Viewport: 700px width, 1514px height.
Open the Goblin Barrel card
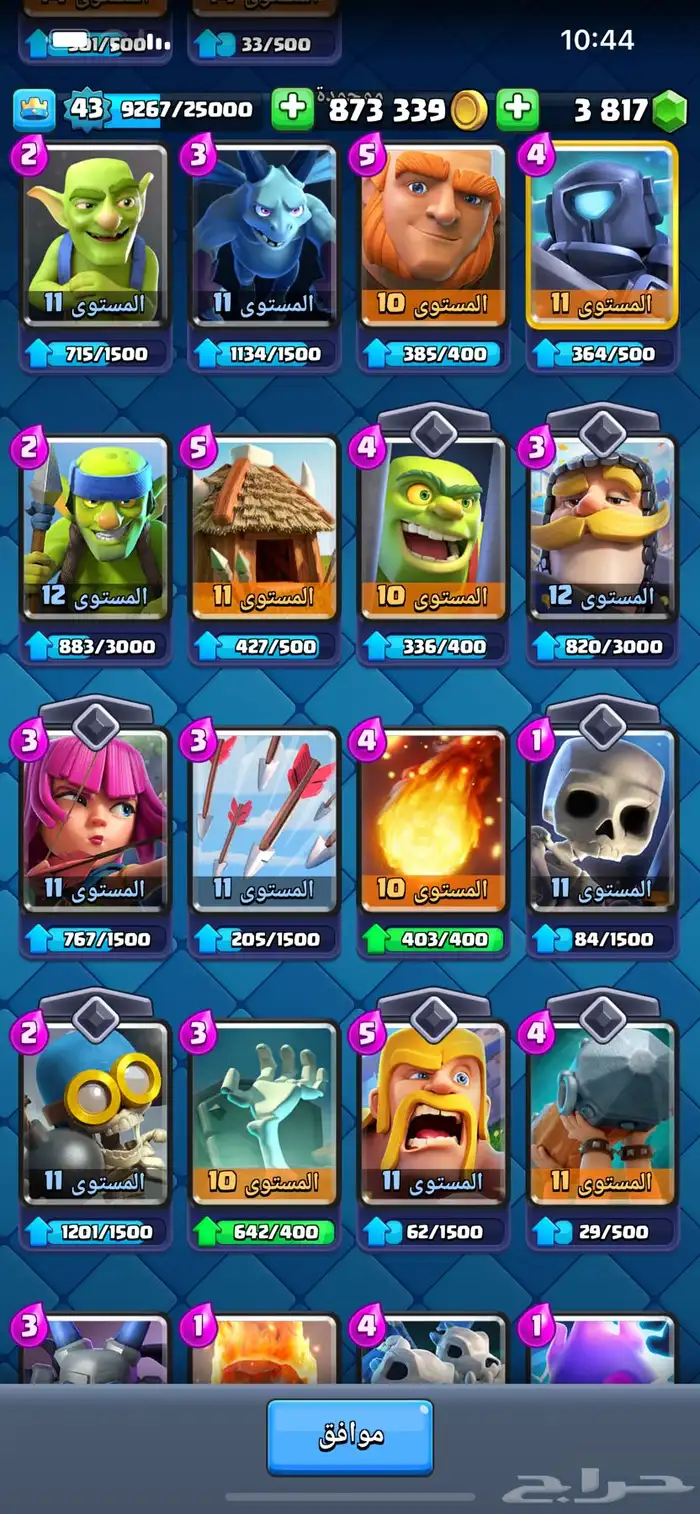pos(433,528)
